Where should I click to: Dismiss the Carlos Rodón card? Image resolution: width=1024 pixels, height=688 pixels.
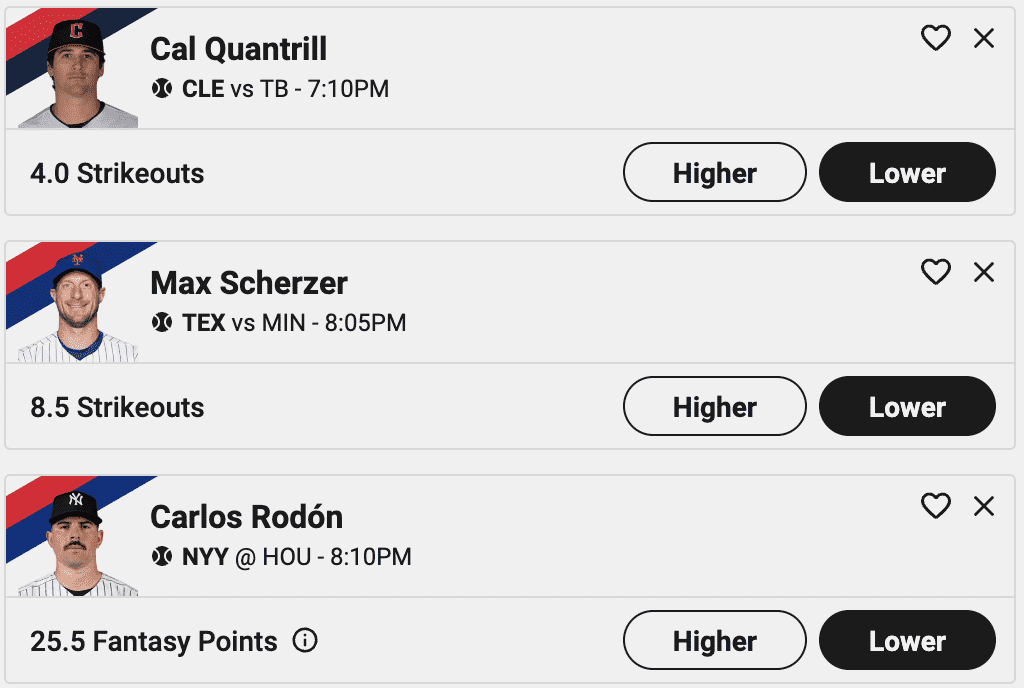coord(984,507)
